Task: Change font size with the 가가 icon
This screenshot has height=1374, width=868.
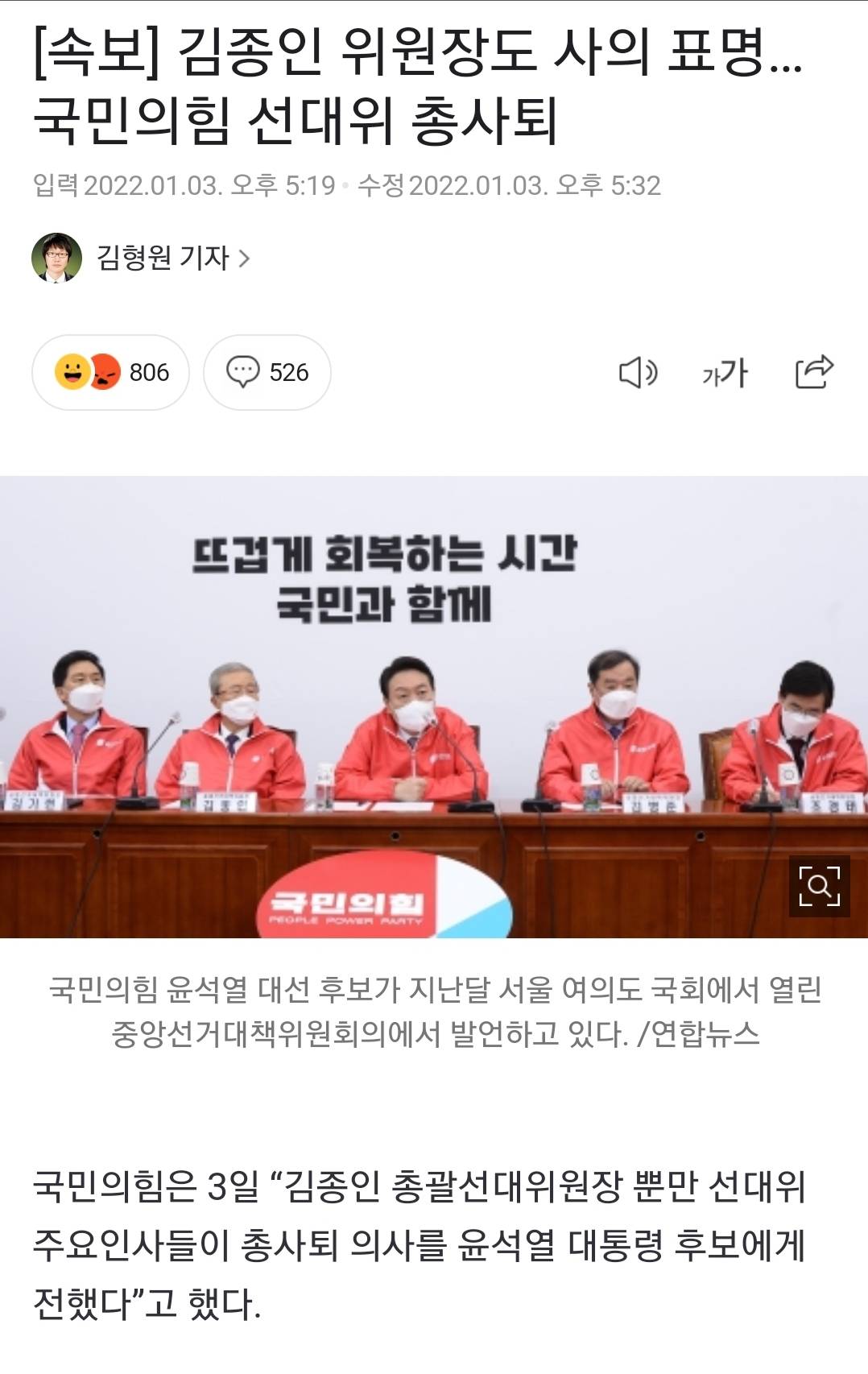Action: tap(725, 372)
